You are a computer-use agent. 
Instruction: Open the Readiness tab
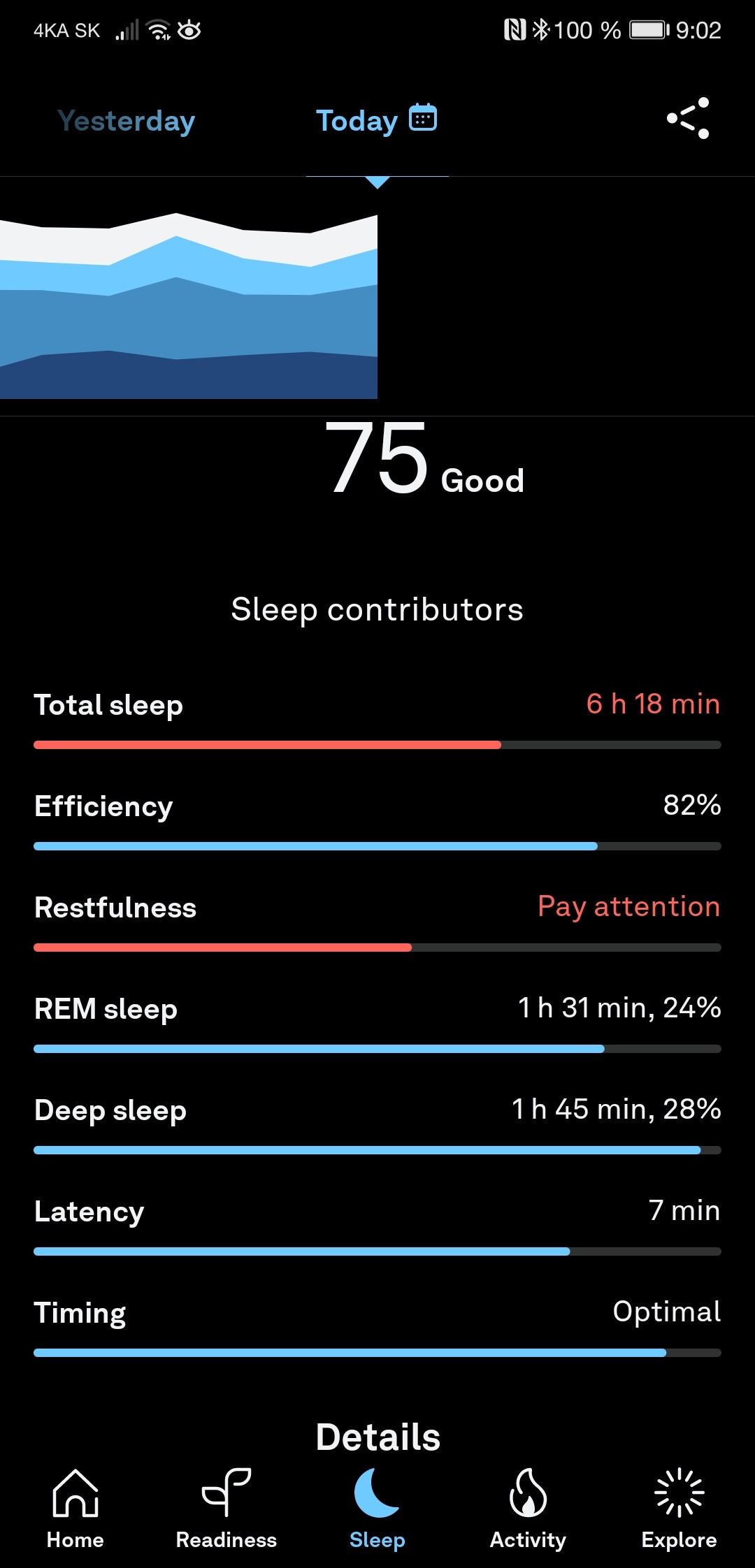[x=226, y=1509]
